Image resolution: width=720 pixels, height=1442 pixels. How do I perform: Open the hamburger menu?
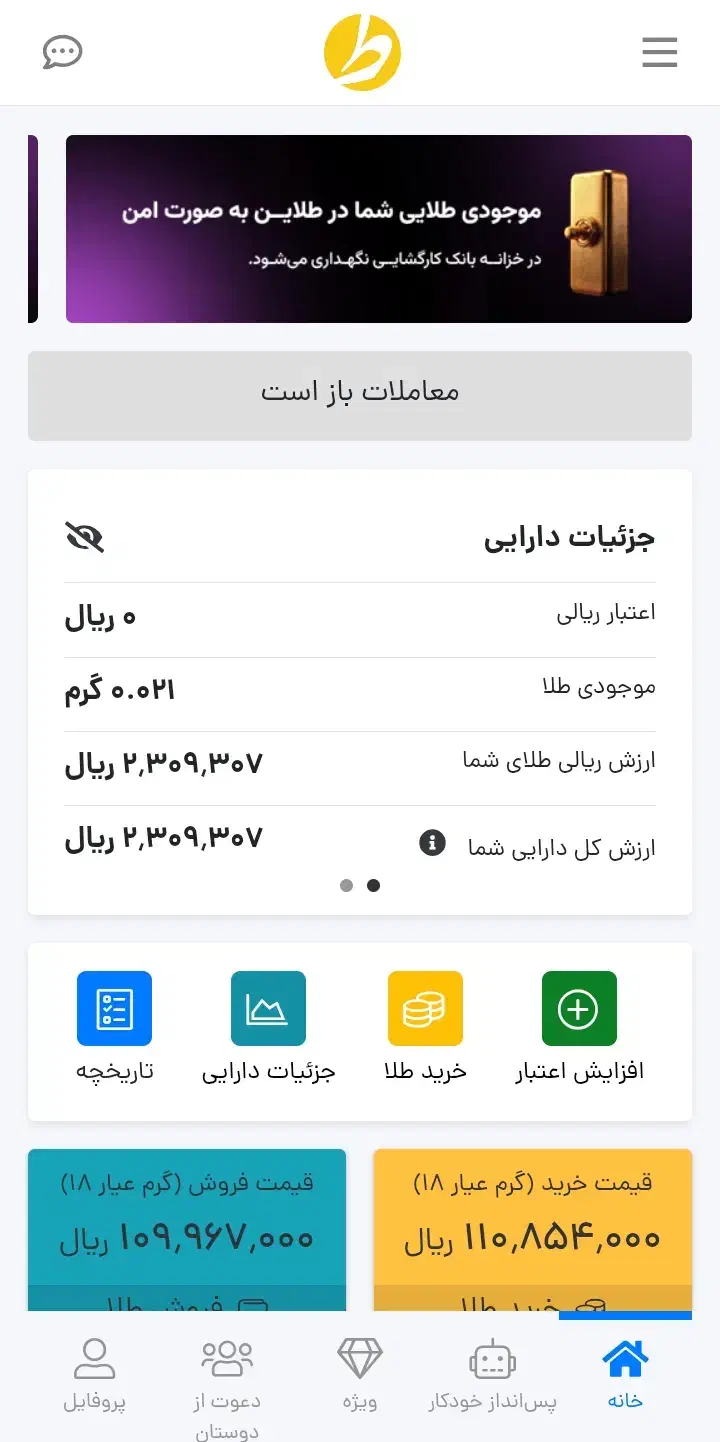(660, 52)
